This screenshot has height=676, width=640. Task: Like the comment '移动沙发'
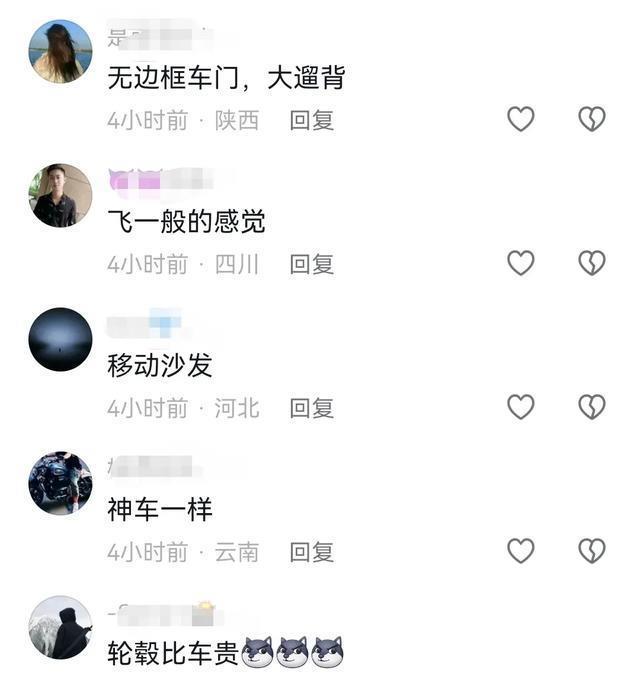point(520,407)
